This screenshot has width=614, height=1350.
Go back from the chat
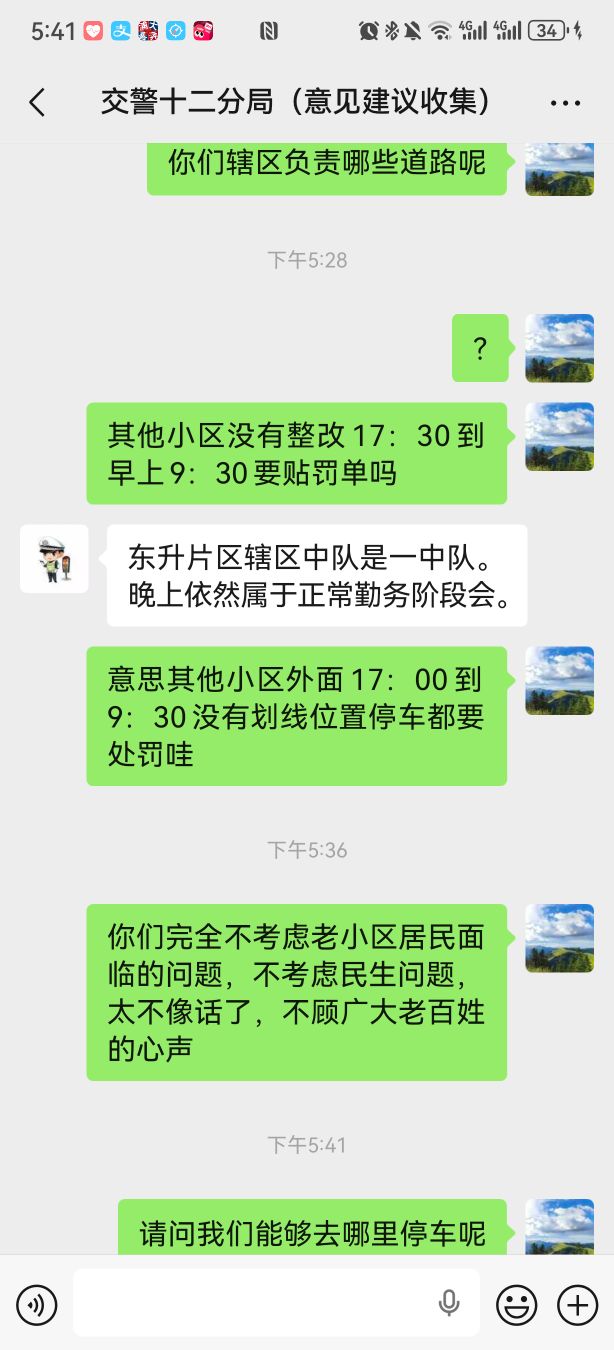(x=37, y=102)
